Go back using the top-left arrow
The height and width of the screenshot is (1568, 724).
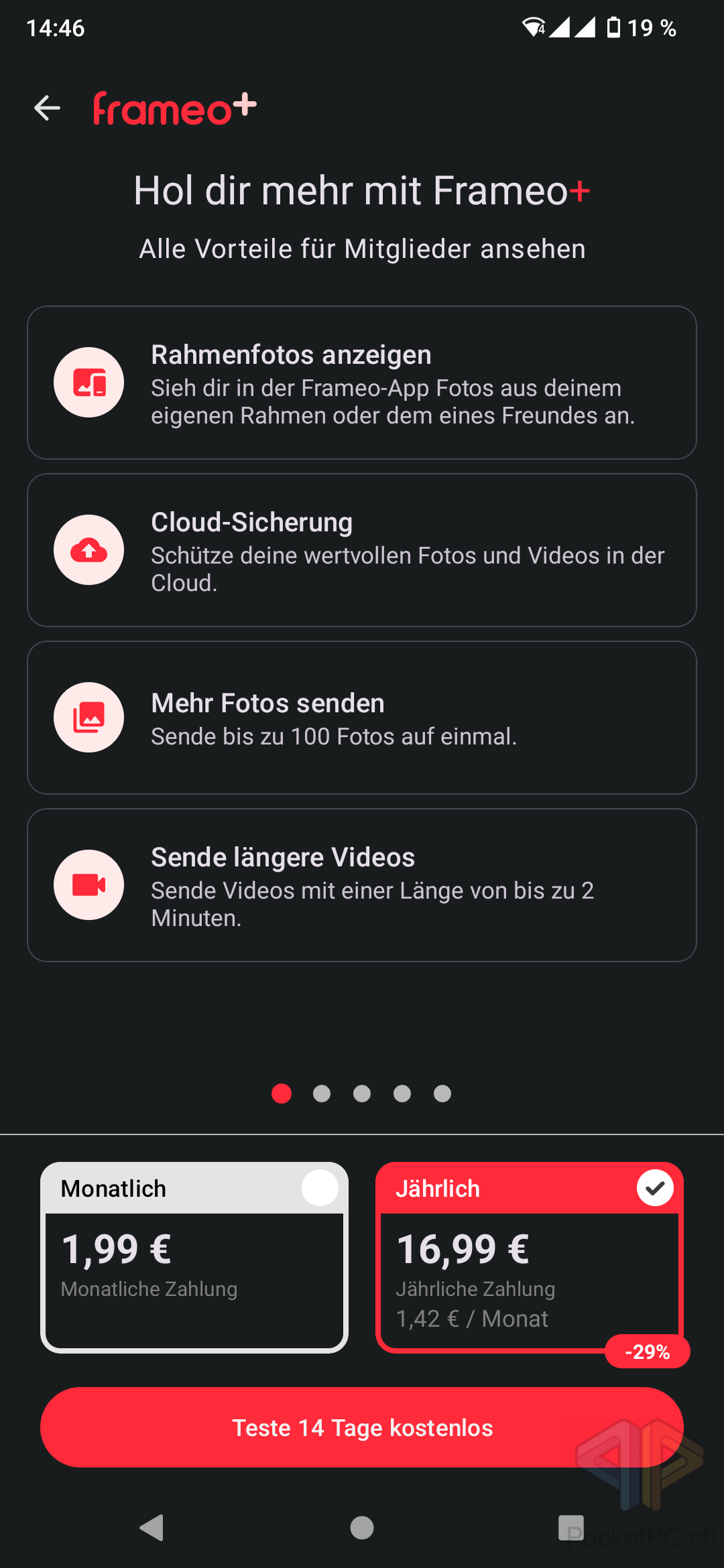coord(47,108)
